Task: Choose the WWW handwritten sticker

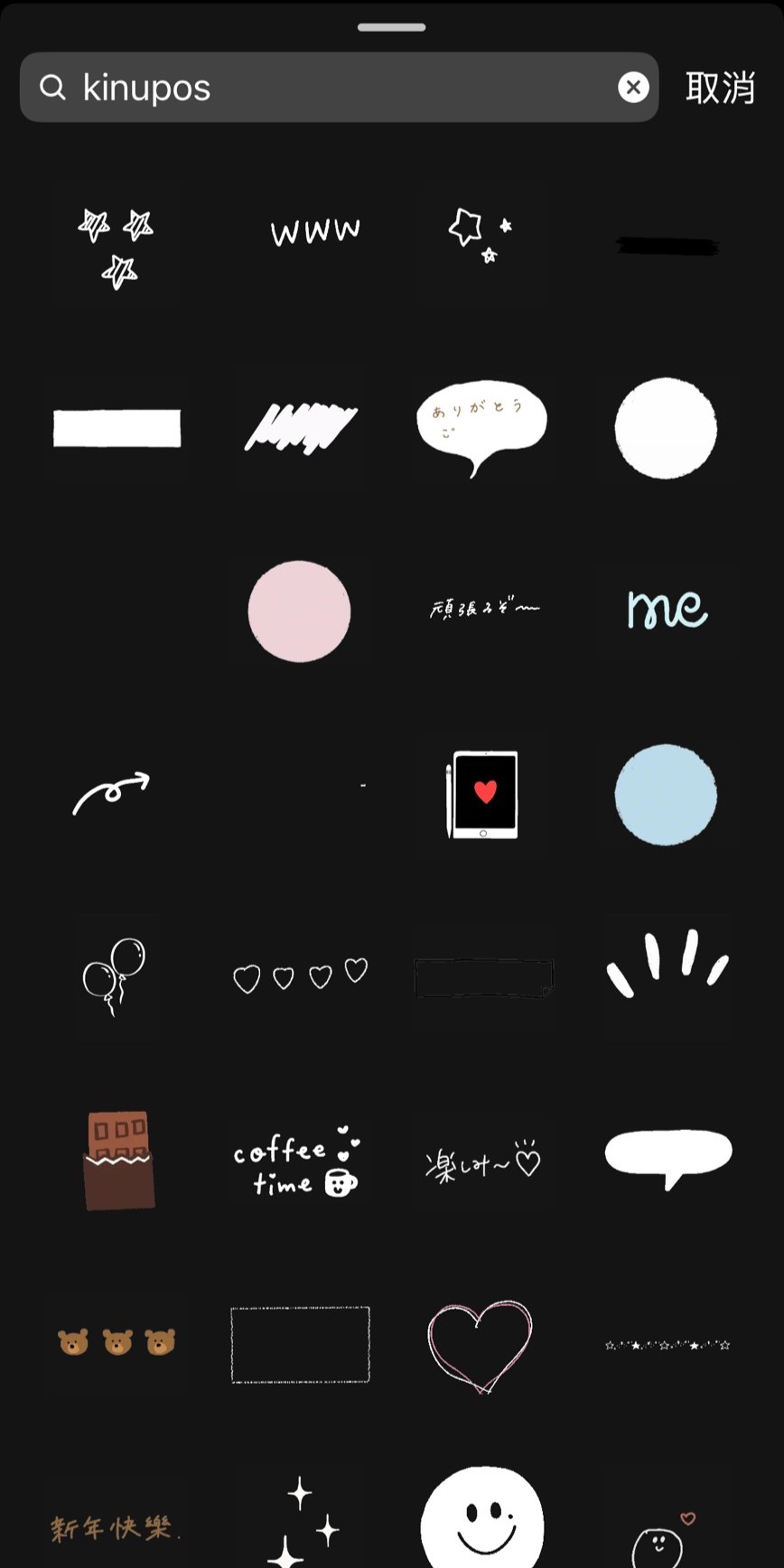Action: point(315,232)
